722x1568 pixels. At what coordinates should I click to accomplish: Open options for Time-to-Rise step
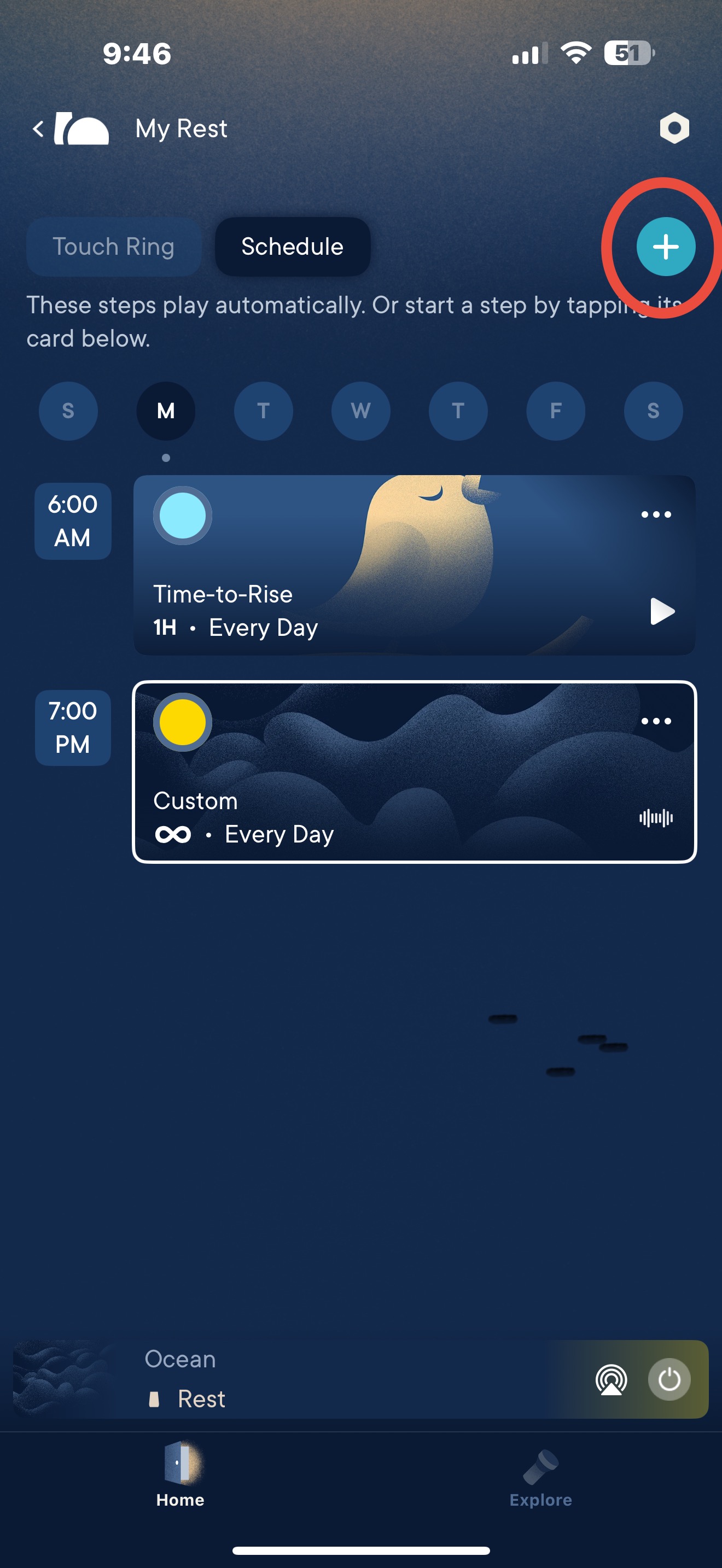(x=656, y=514)
